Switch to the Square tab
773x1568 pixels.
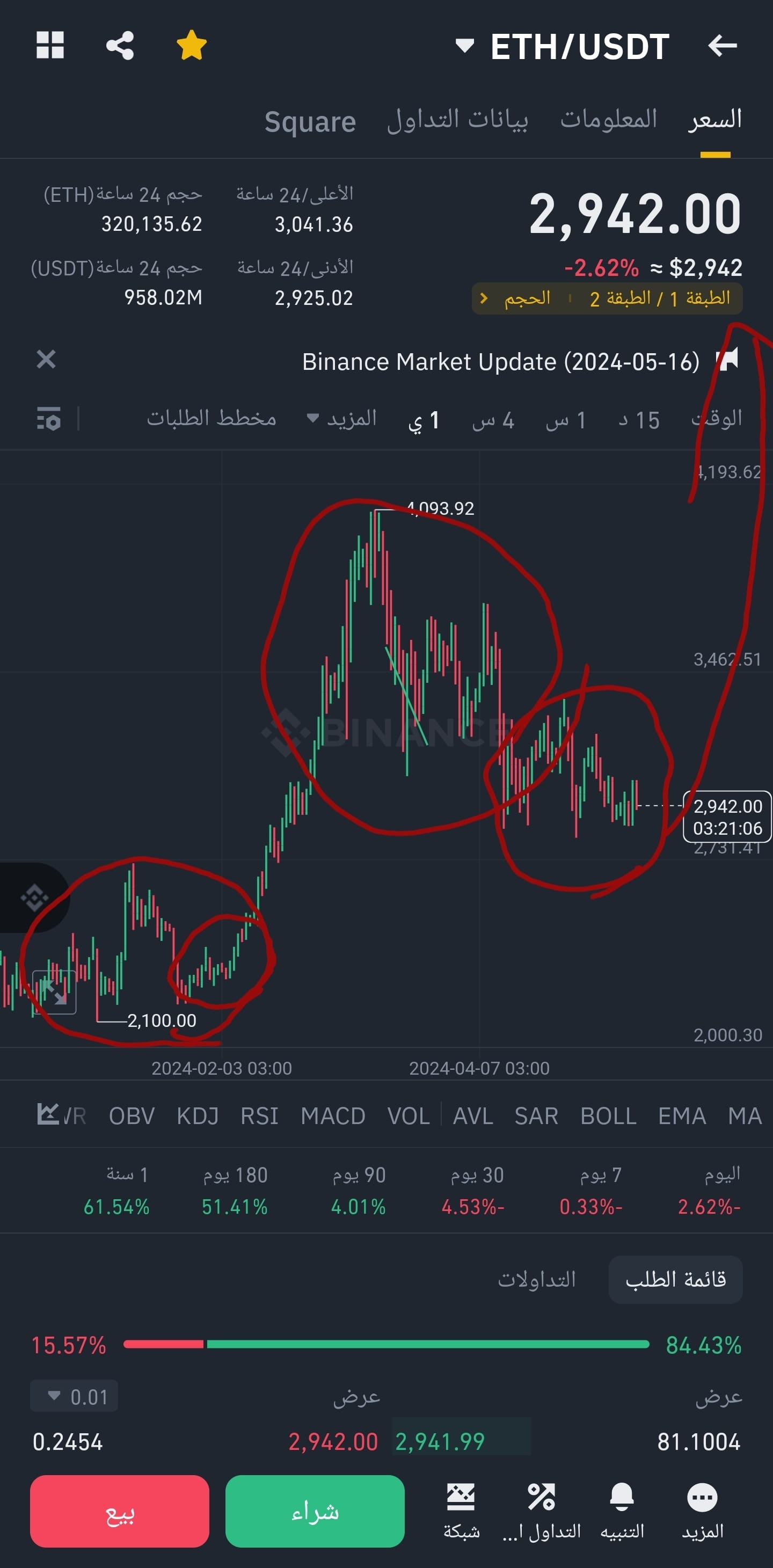(x=310, y=121)
